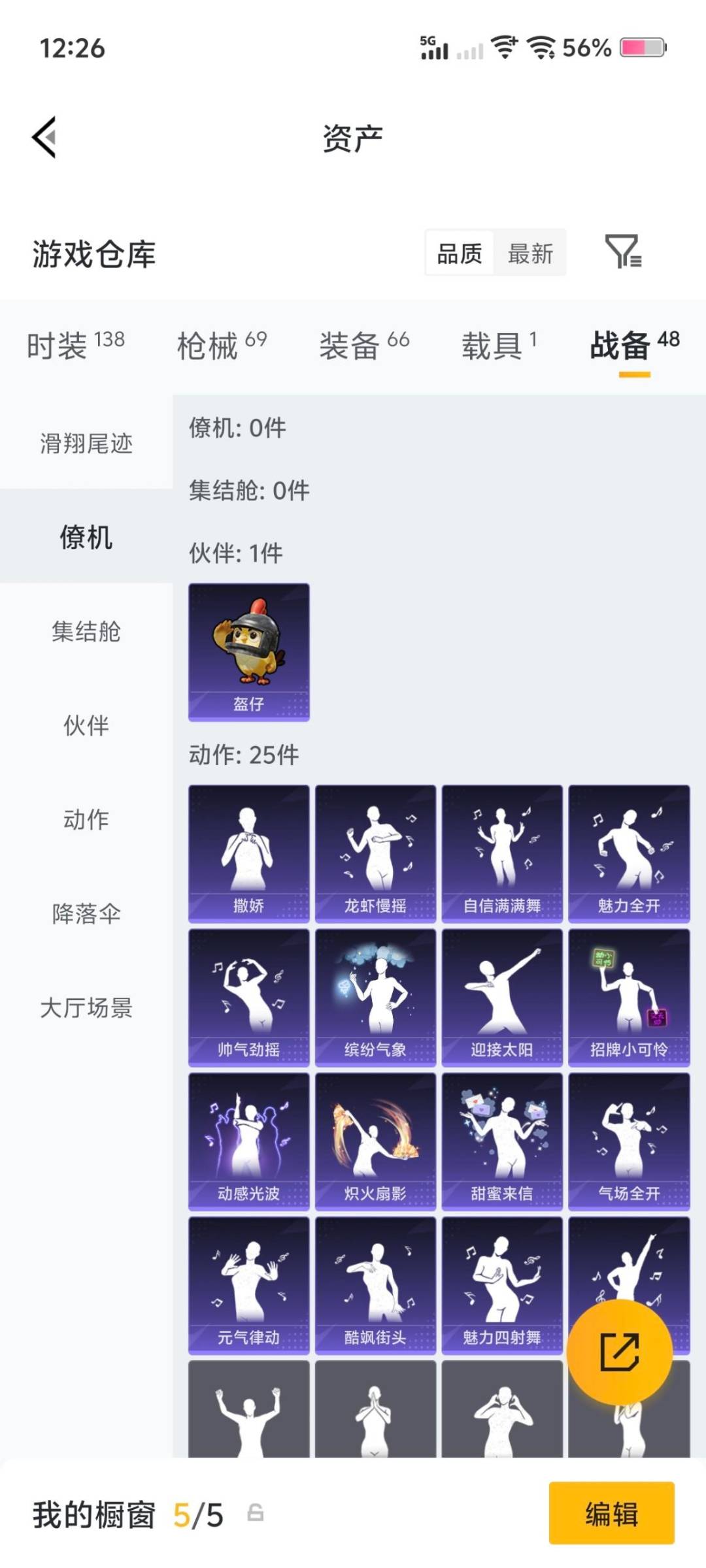Open the 撒娇 emote icon
Image resolution: width=706 pixels, height=1568 pixels.
pos(248,851)
